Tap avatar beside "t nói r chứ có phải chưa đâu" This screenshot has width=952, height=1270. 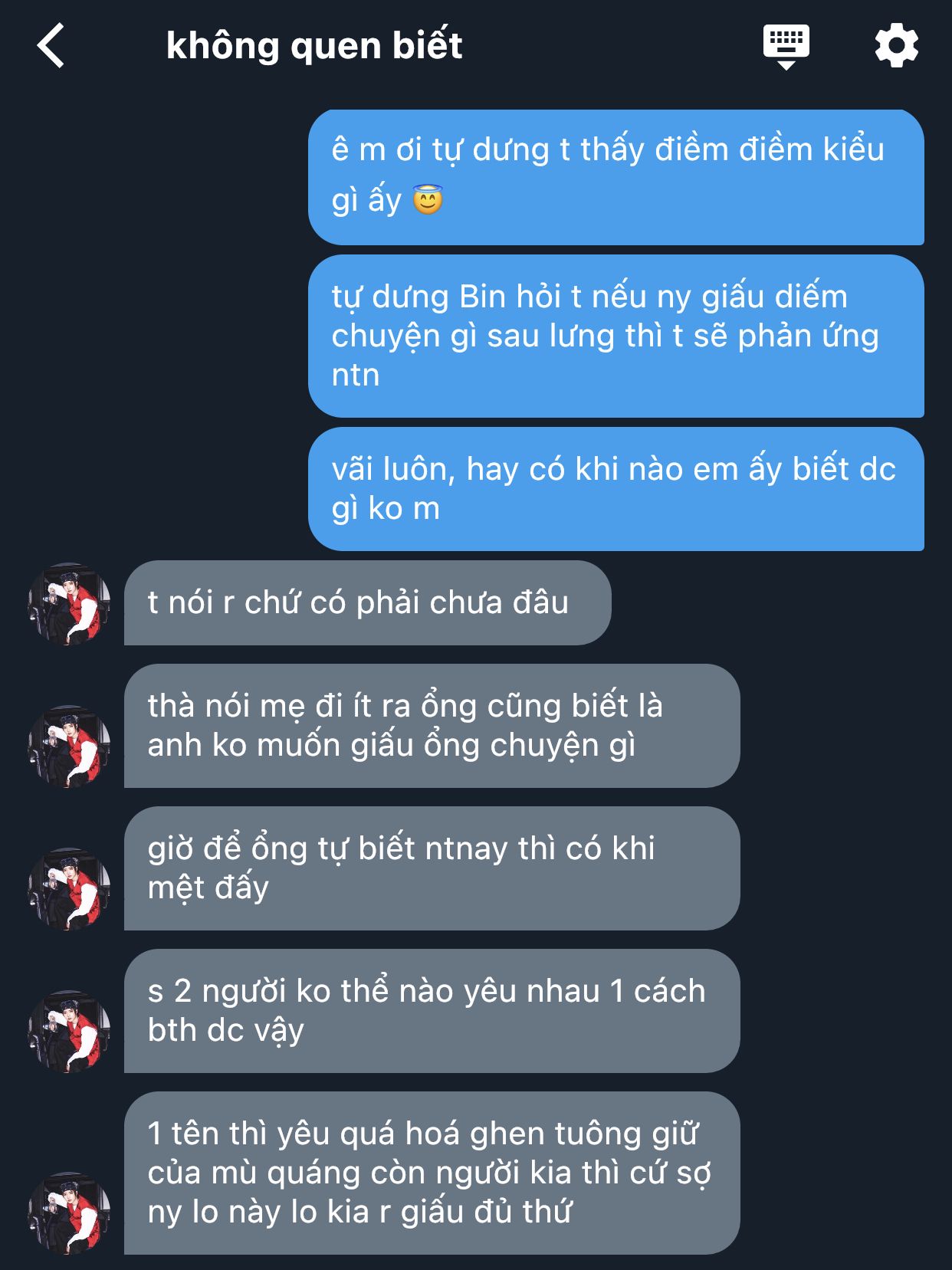click(x=69, y=604)
